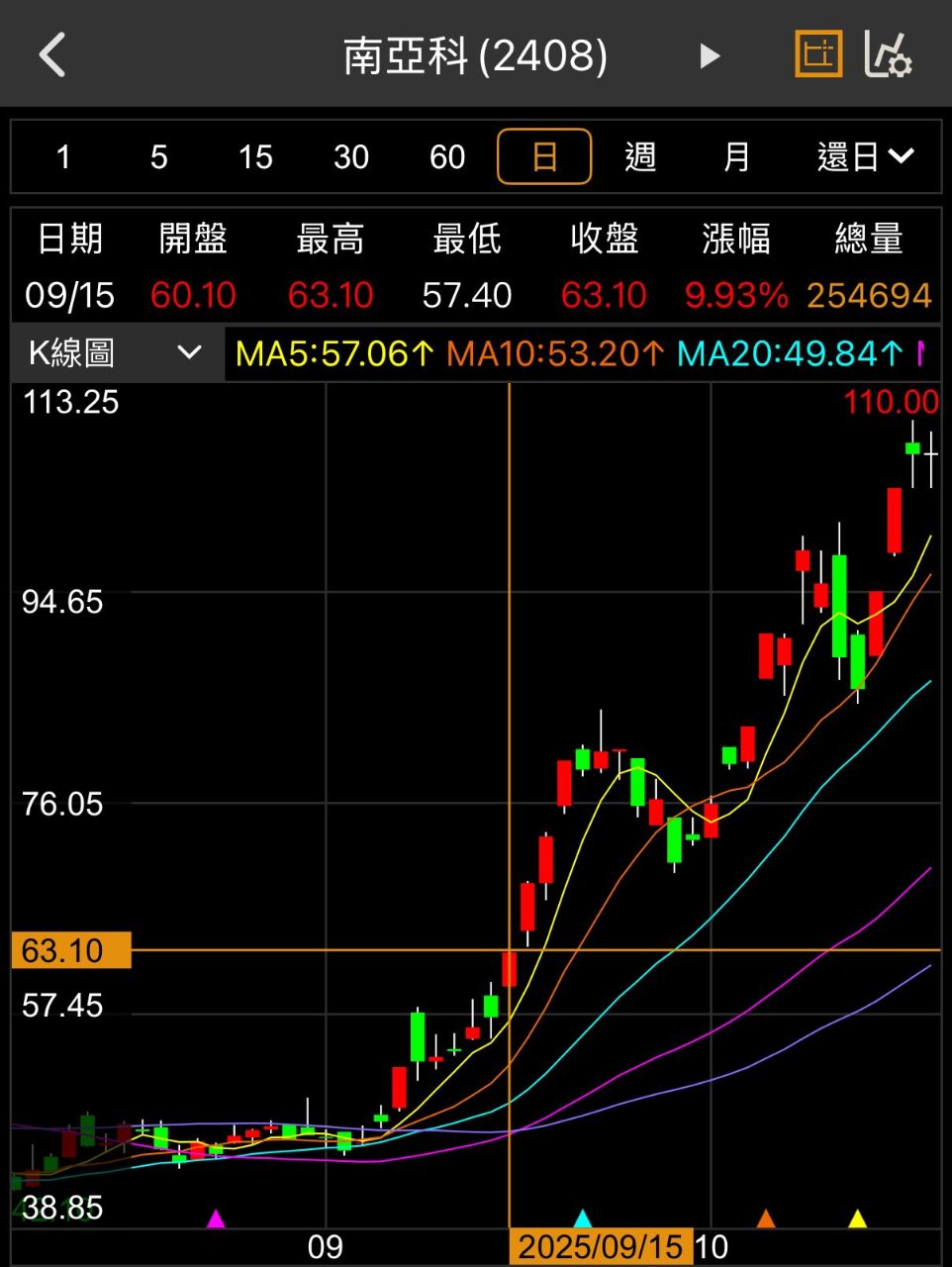Switch to the 1-minute timeframe
The height and width of the screenshot is (1267, 952).
coord(63,156)
